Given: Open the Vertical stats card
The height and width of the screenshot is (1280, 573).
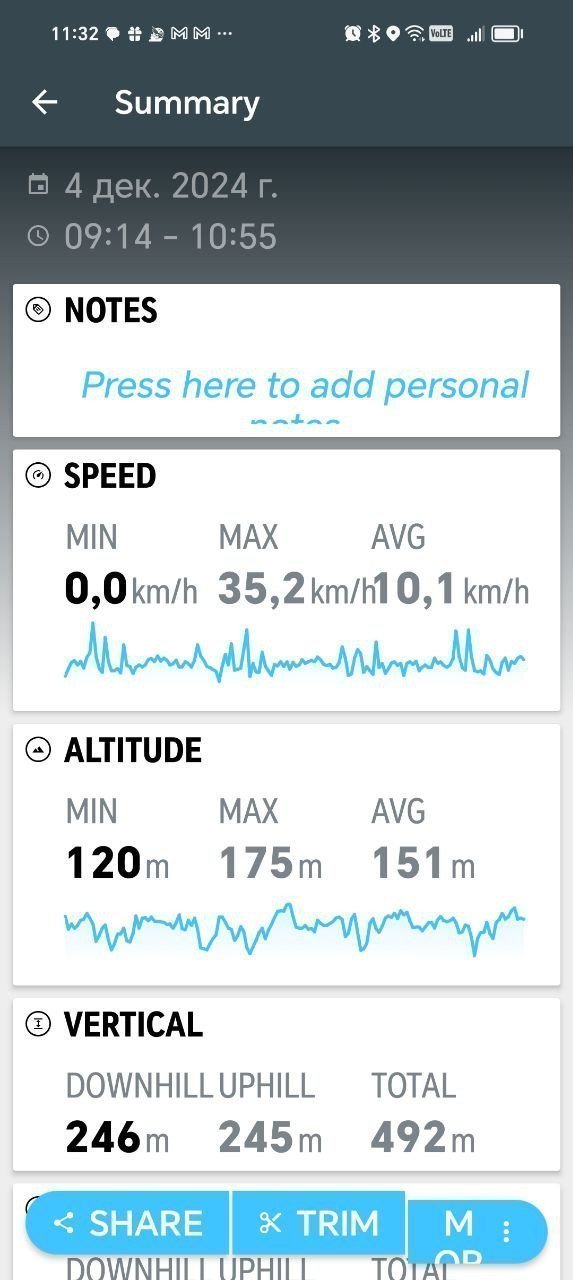Looking at the screenshot, I should (x=286, y=1084).
